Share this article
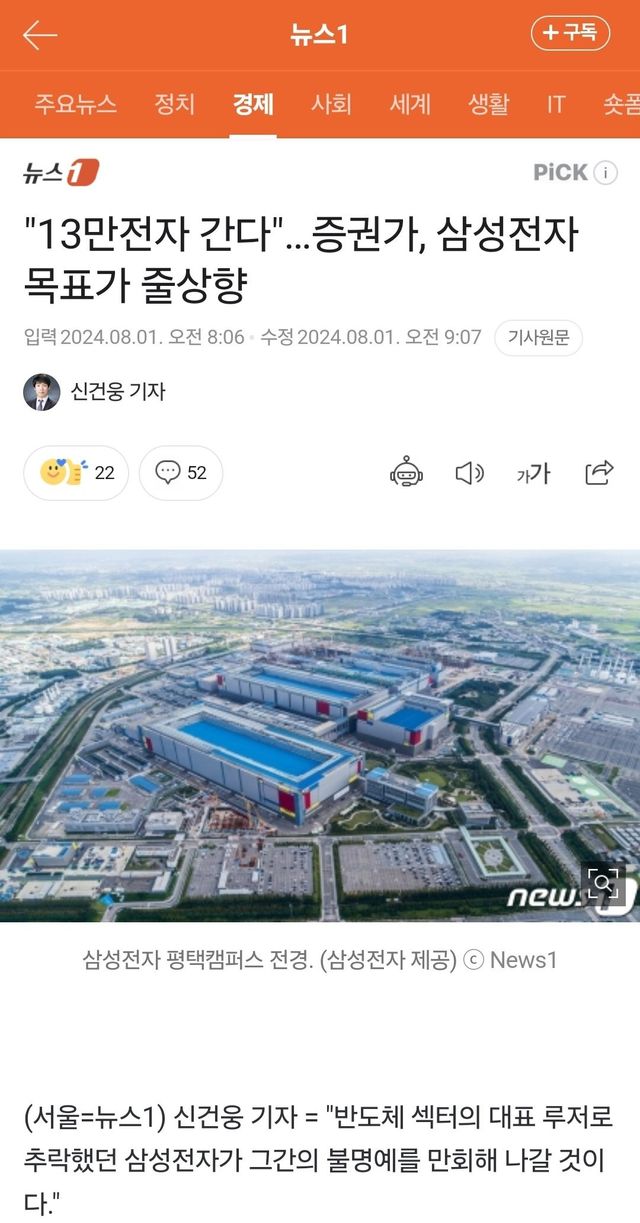Viewport: 640px width, 1223px height. 599,473
